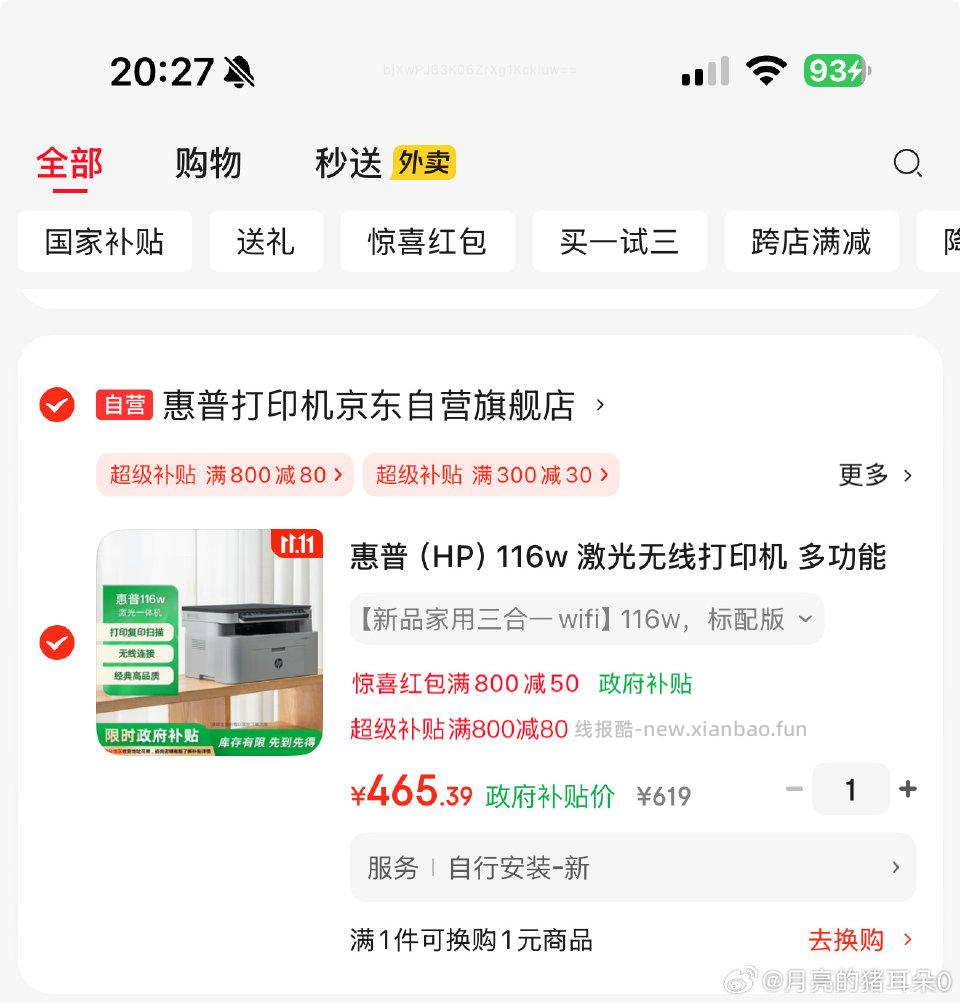The image size is (960, 1003).
Task: Switch to the 购物 tab
Action: pyautogui.click(x=207, y=163)
